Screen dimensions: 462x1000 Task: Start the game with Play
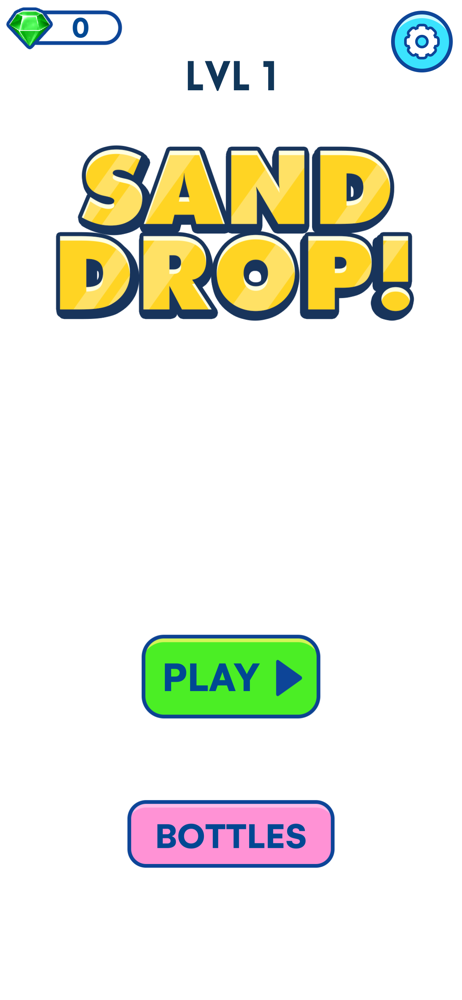pos(231,676)
